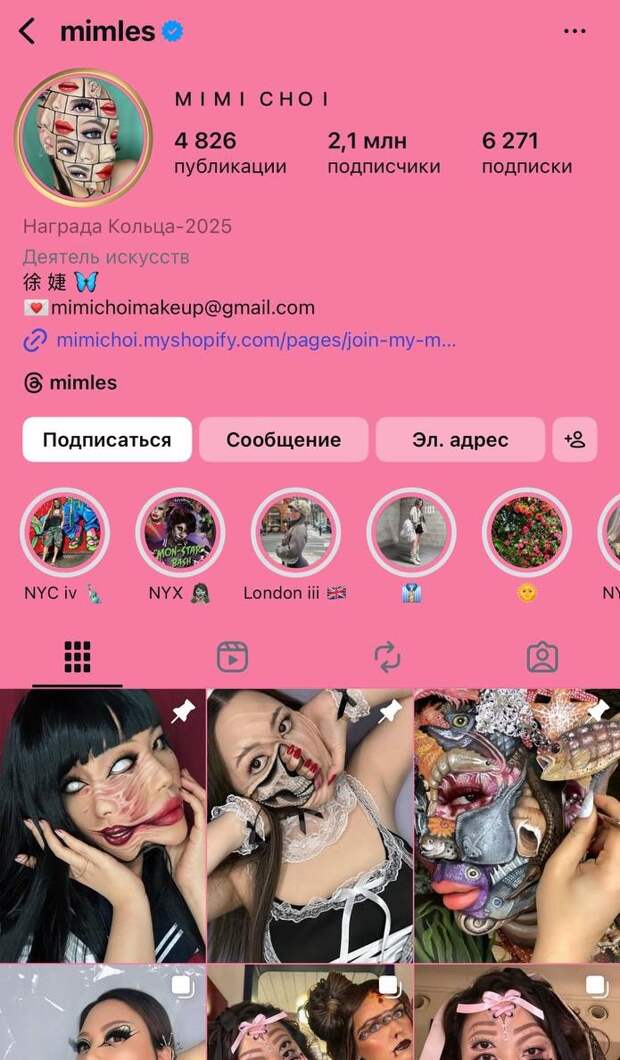Open the NYC iv story highlight

coord(65,532)
